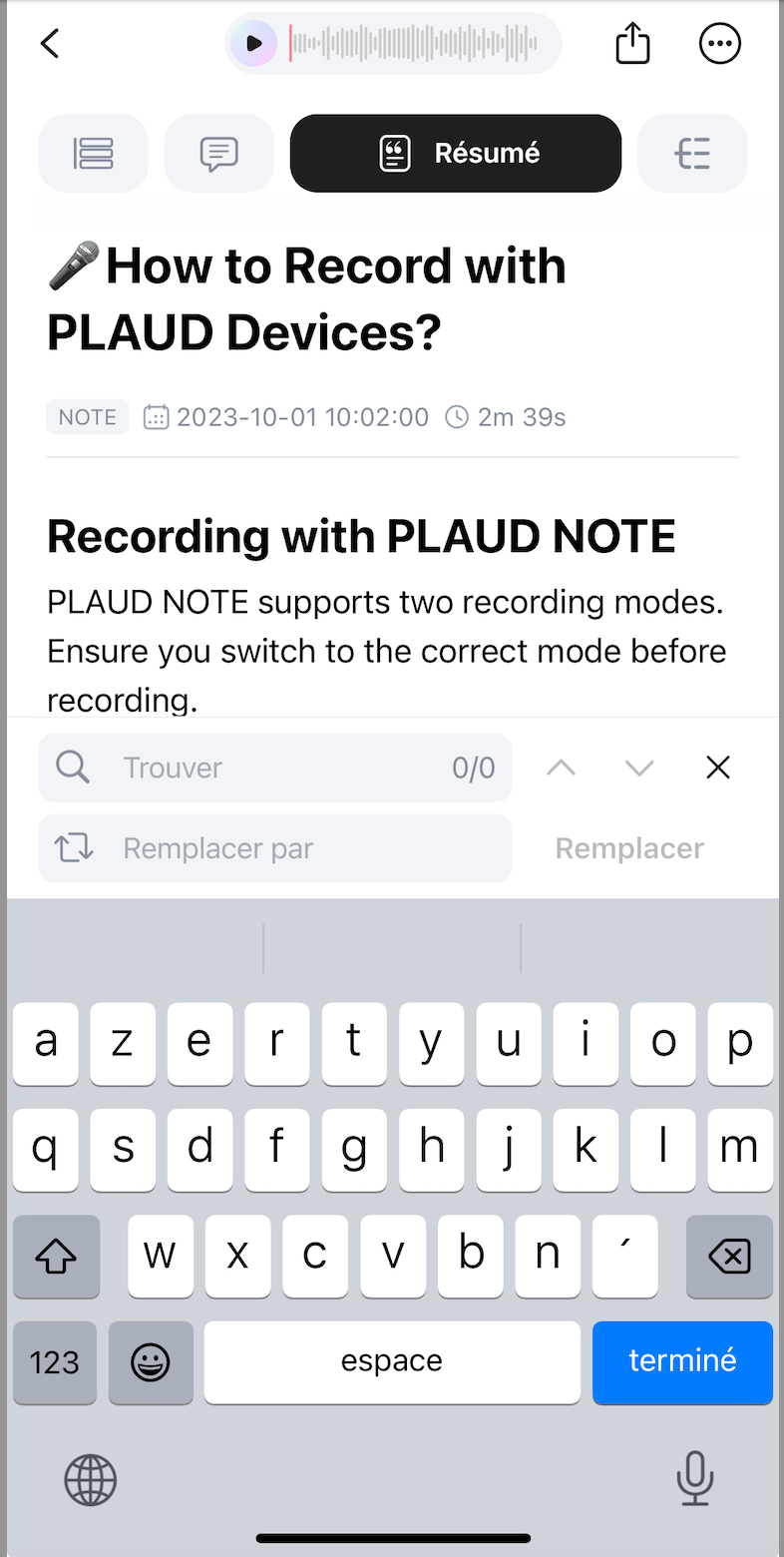Switch to the list view tab

coord(93,154)
